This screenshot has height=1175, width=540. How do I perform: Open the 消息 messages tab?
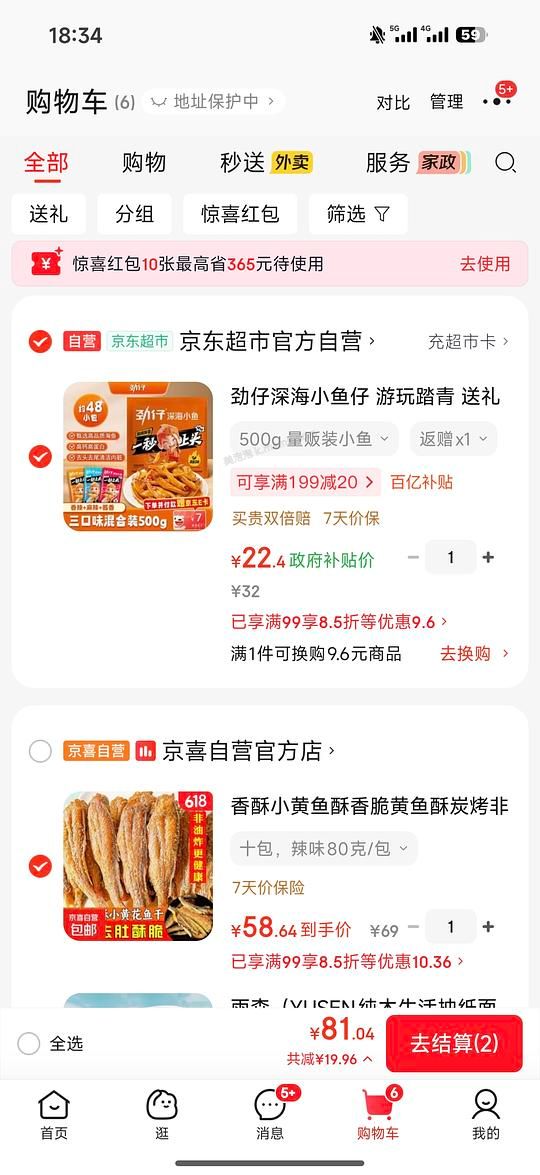[270, 1115]
